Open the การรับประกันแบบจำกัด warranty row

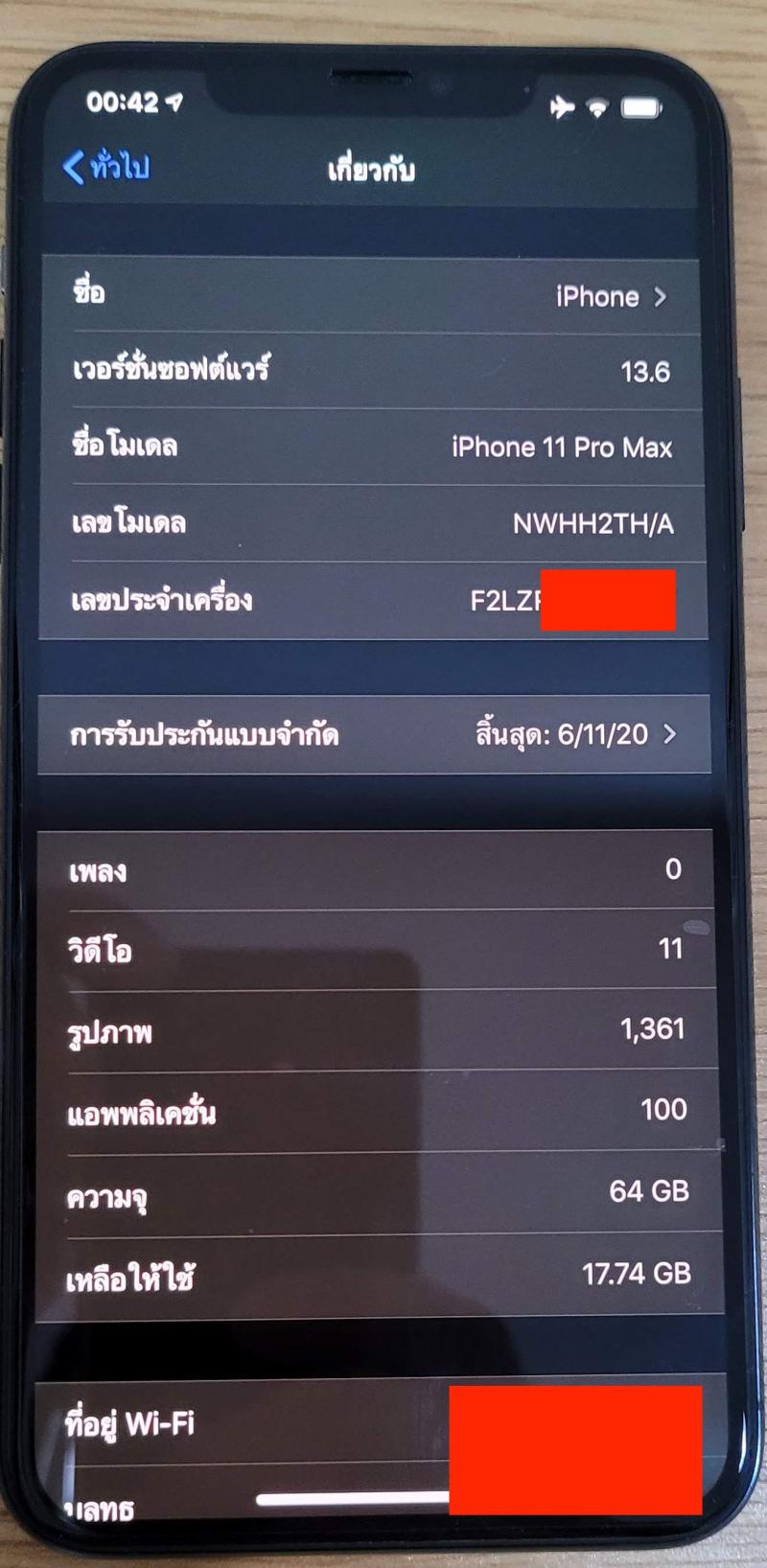(374, 735)
